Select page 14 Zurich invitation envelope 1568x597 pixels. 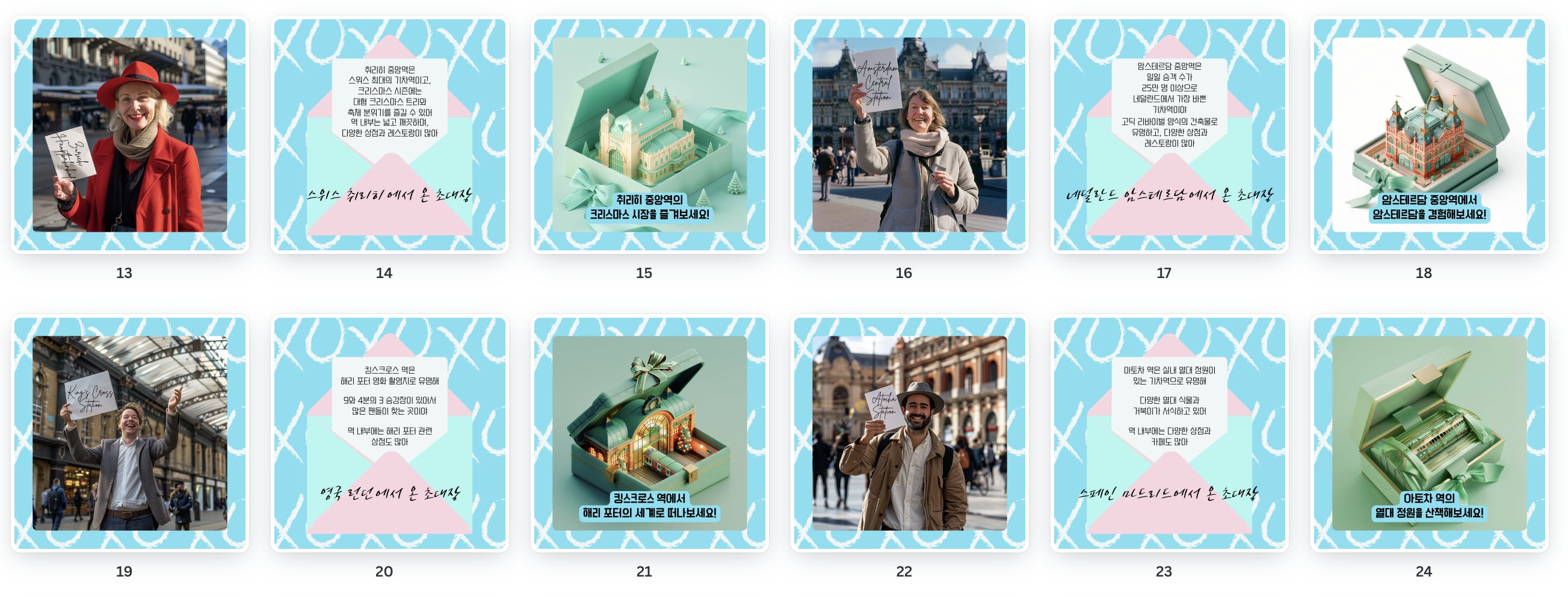click(389, 134)
